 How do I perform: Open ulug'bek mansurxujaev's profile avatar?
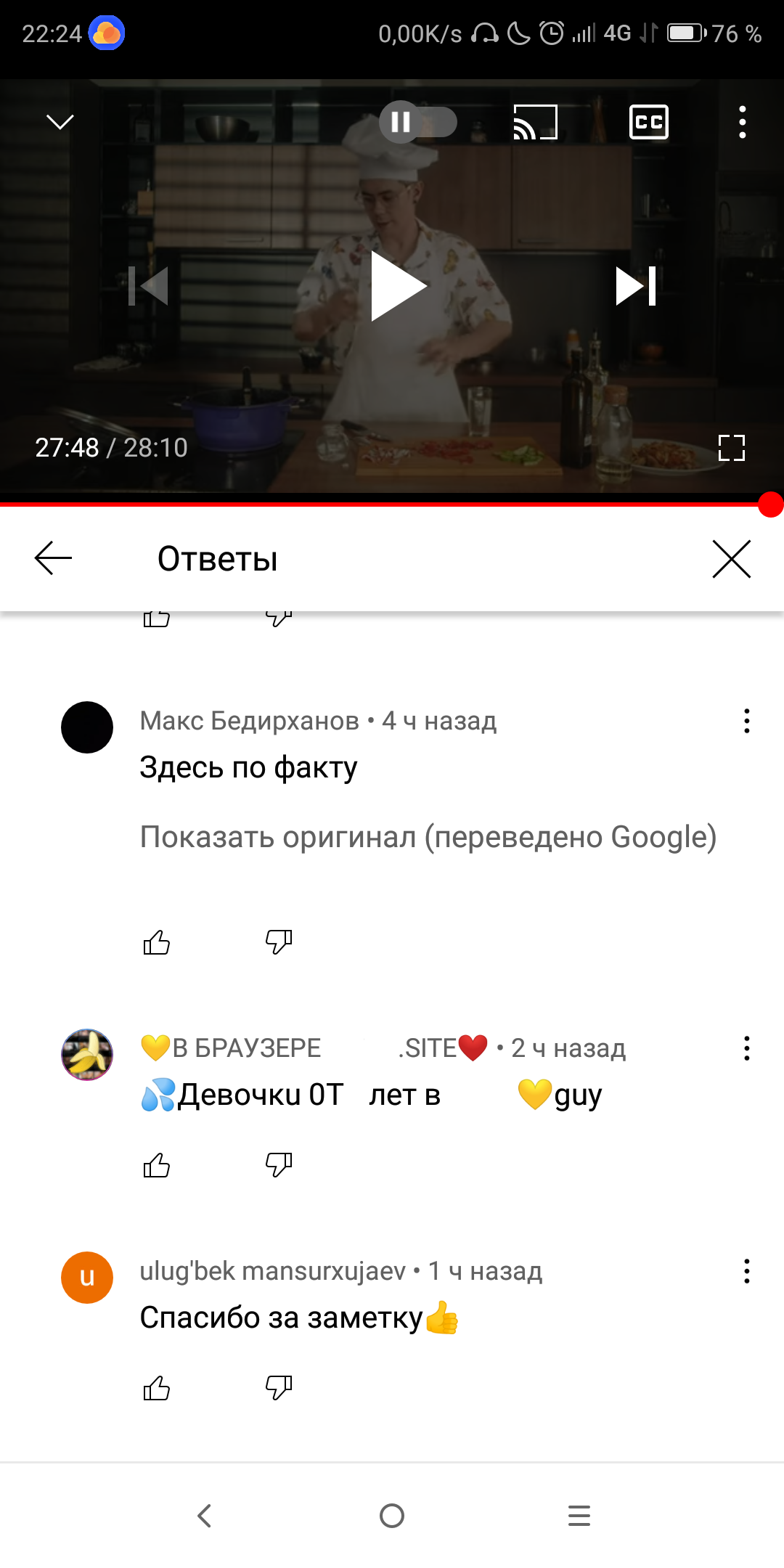point(87,1278)
